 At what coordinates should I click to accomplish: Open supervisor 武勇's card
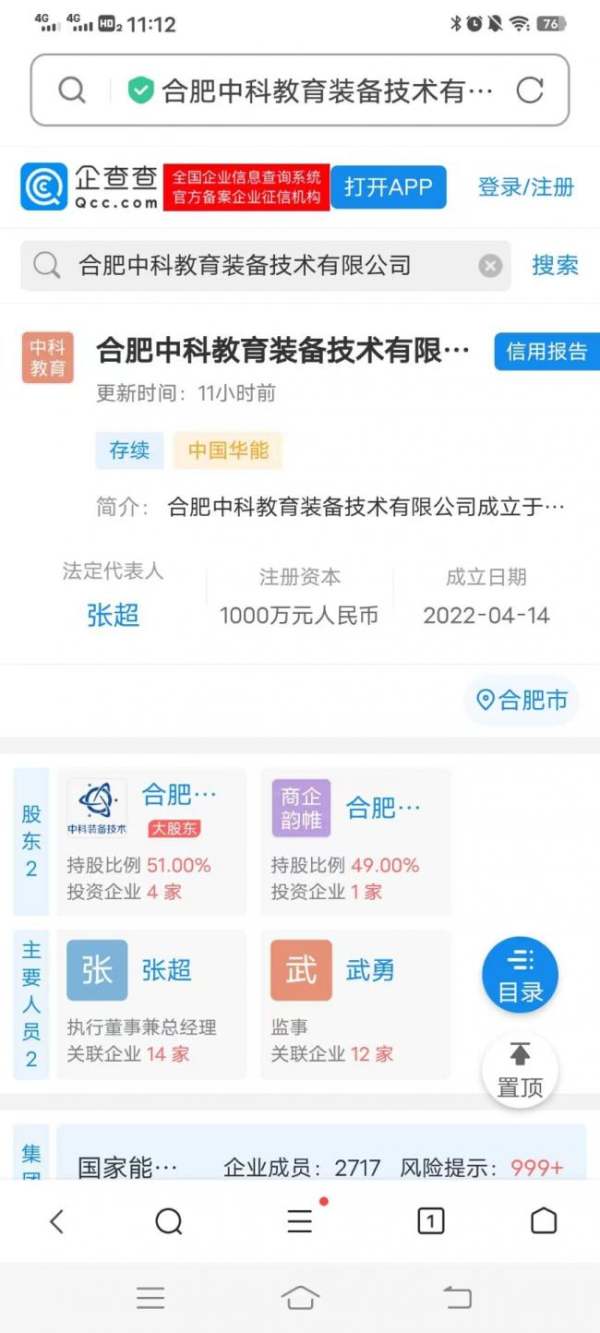[355, 1004]
